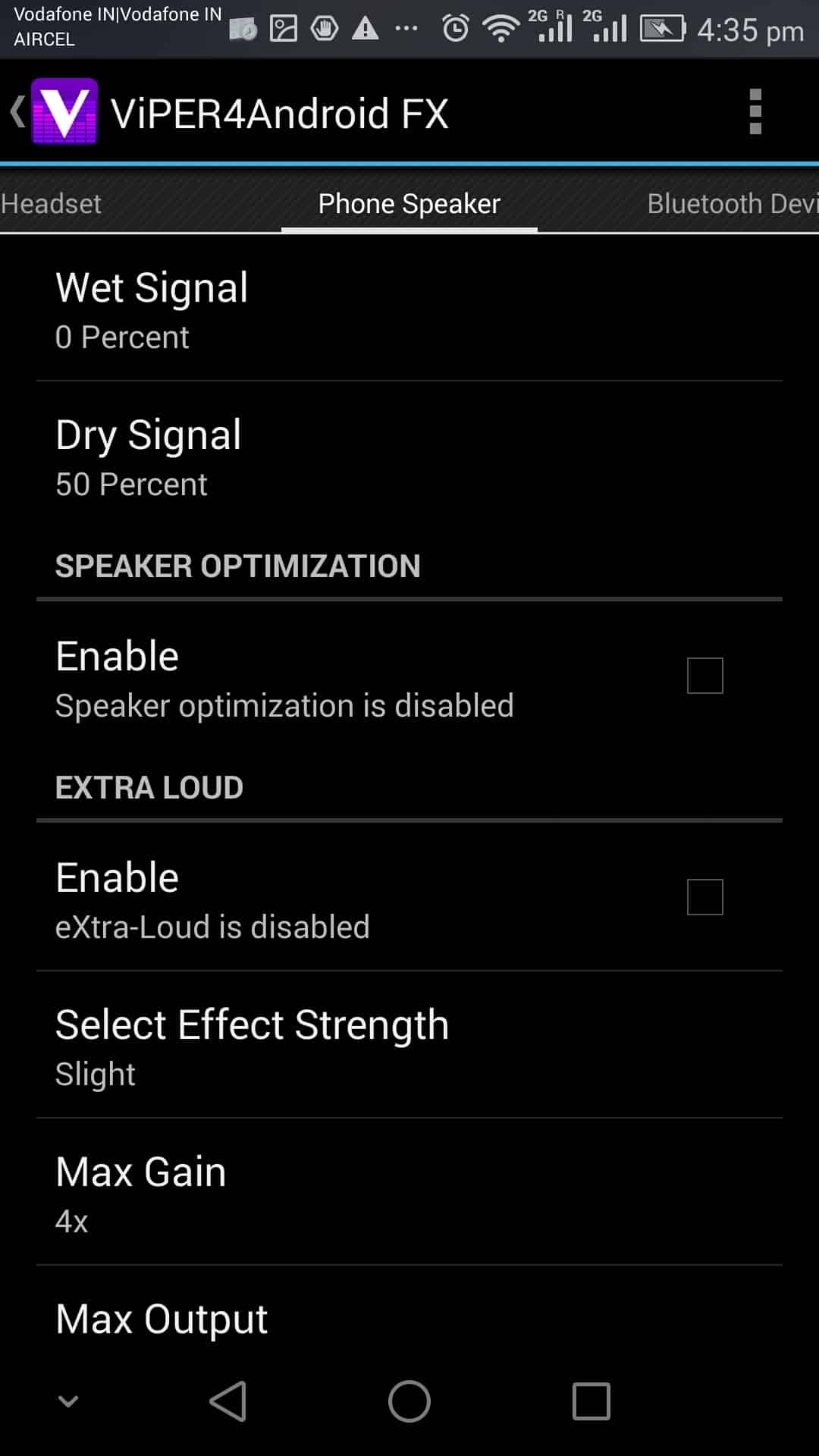The width and height of the screenshot is (819, 1456).
Task: Switch to the Bluetooth Device tab
Action: [x=733, y=203]
